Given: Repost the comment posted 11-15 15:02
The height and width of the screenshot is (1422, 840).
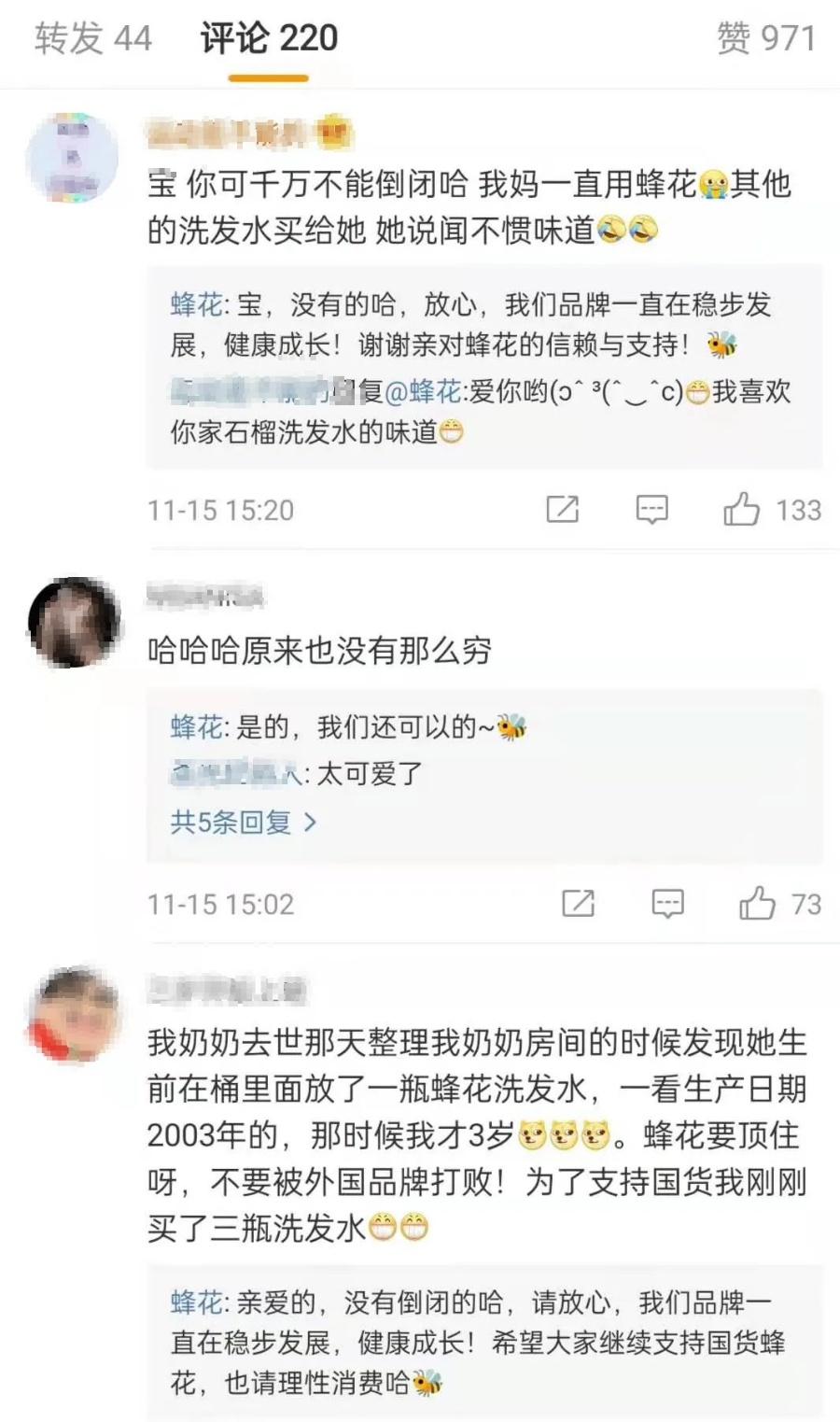Looking at the screenshot, I should coord(578,904).
